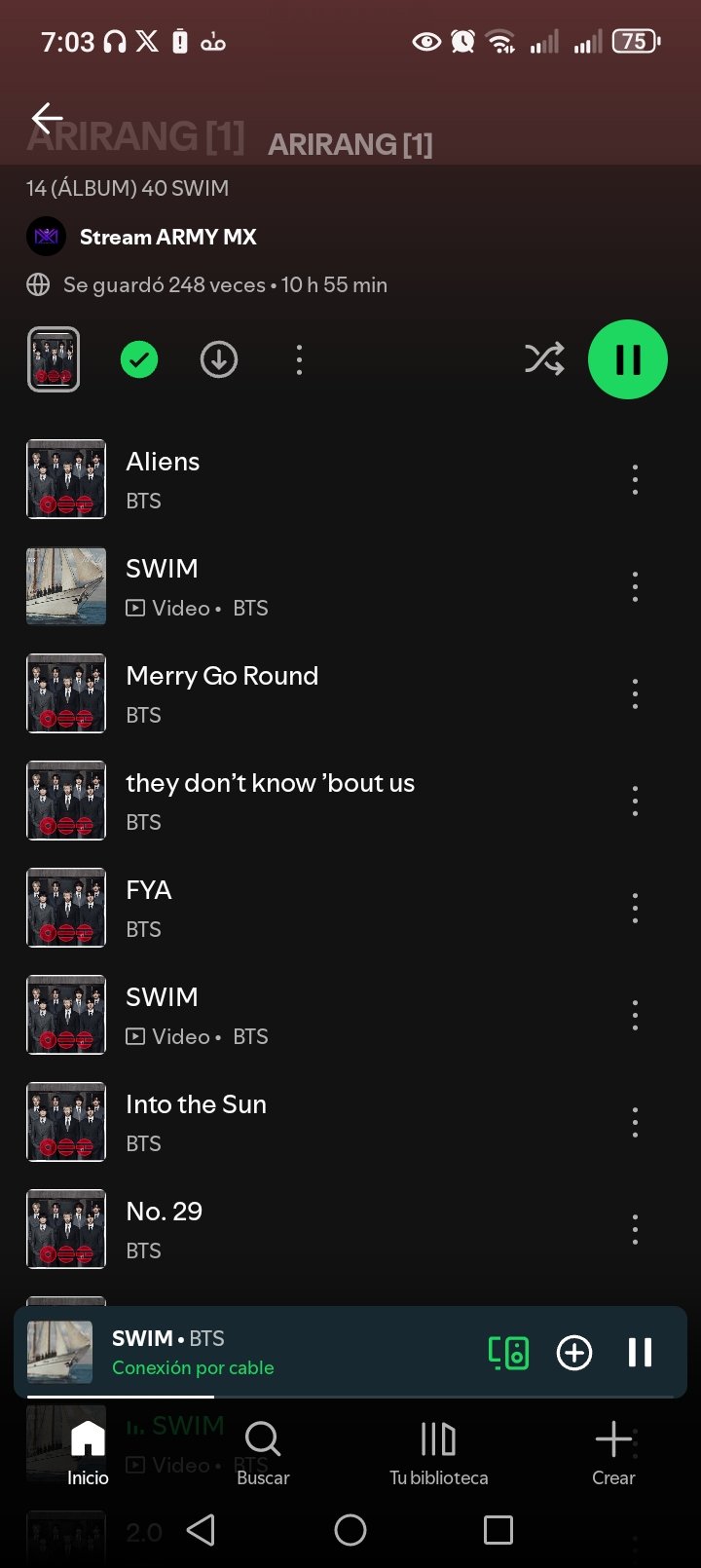Open playlist options next to download icon
The image size is (701, 1568).
coord(299,360)
